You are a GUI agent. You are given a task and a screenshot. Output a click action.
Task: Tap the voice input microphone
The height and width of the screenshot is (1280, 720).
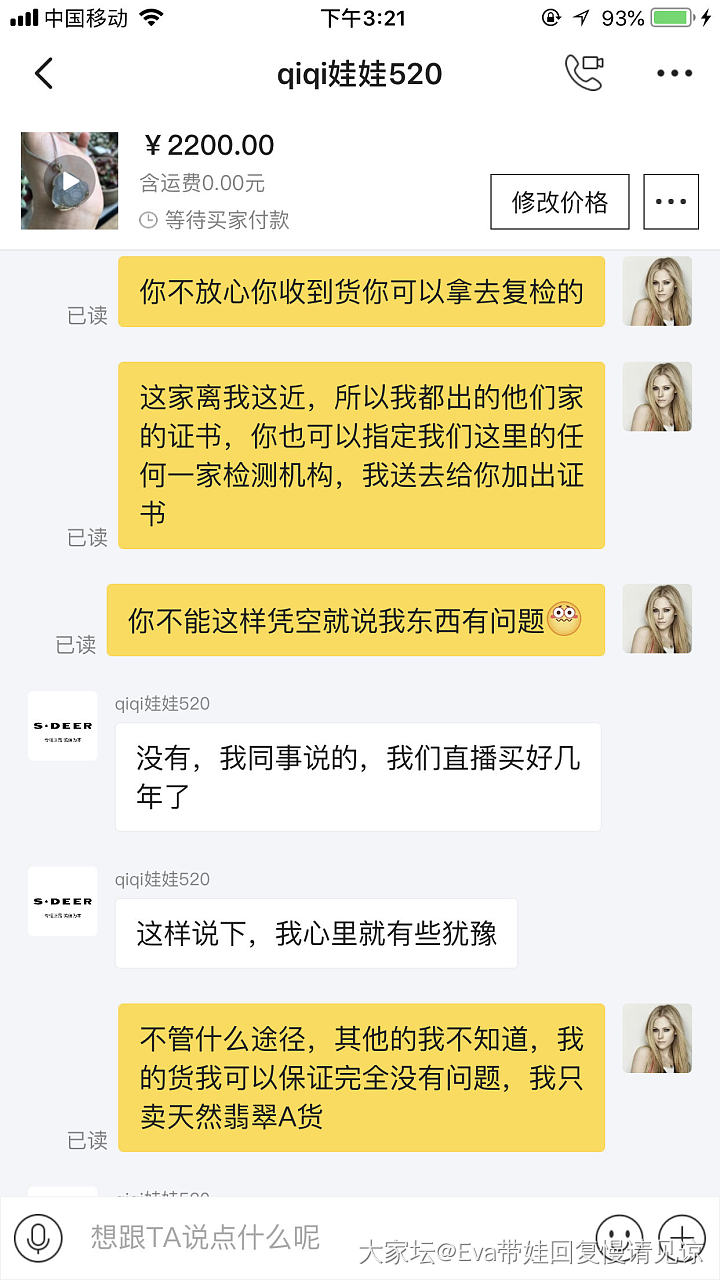[39, 1238]
